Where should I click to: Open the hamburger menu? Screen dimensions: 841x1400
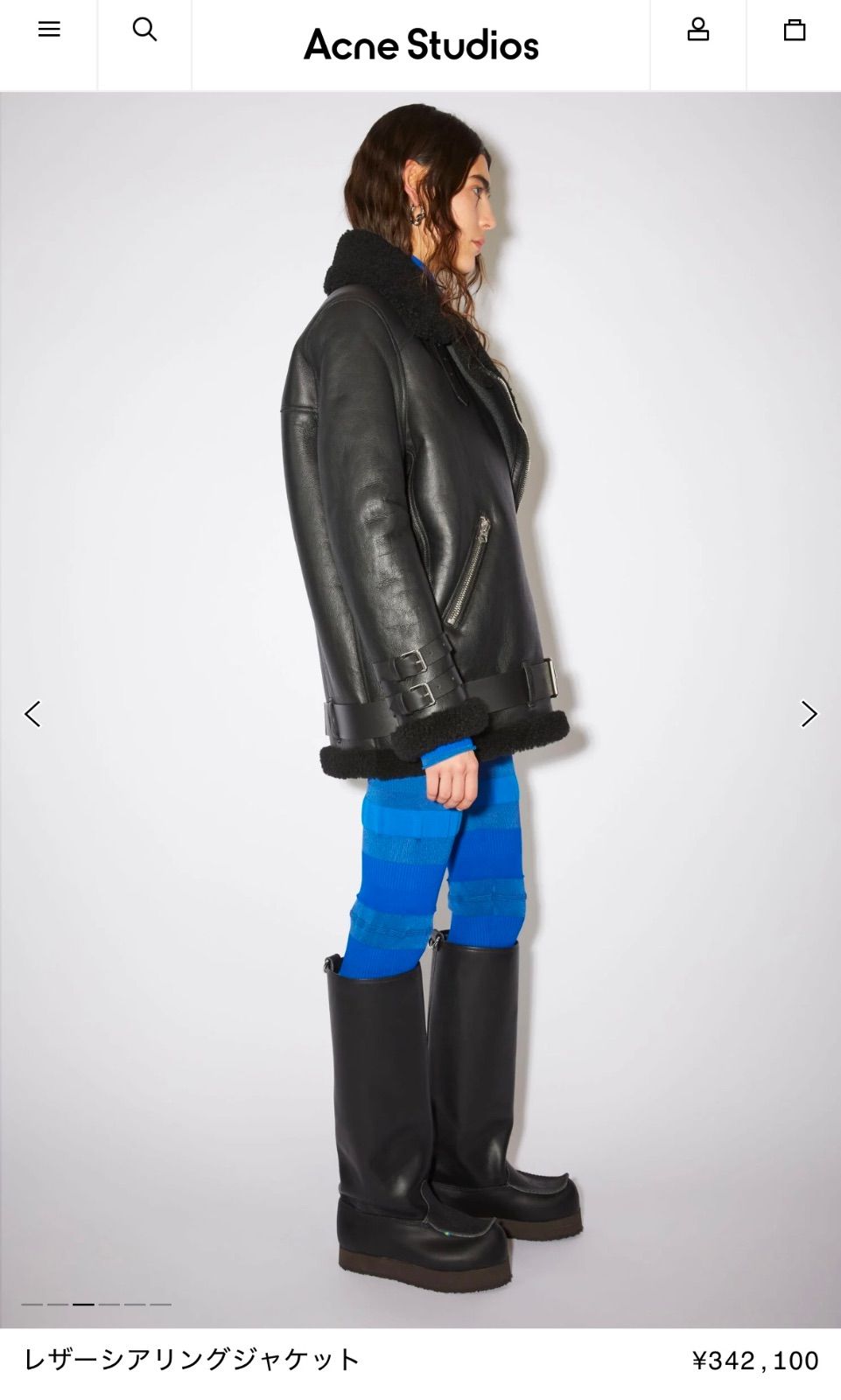49,30
